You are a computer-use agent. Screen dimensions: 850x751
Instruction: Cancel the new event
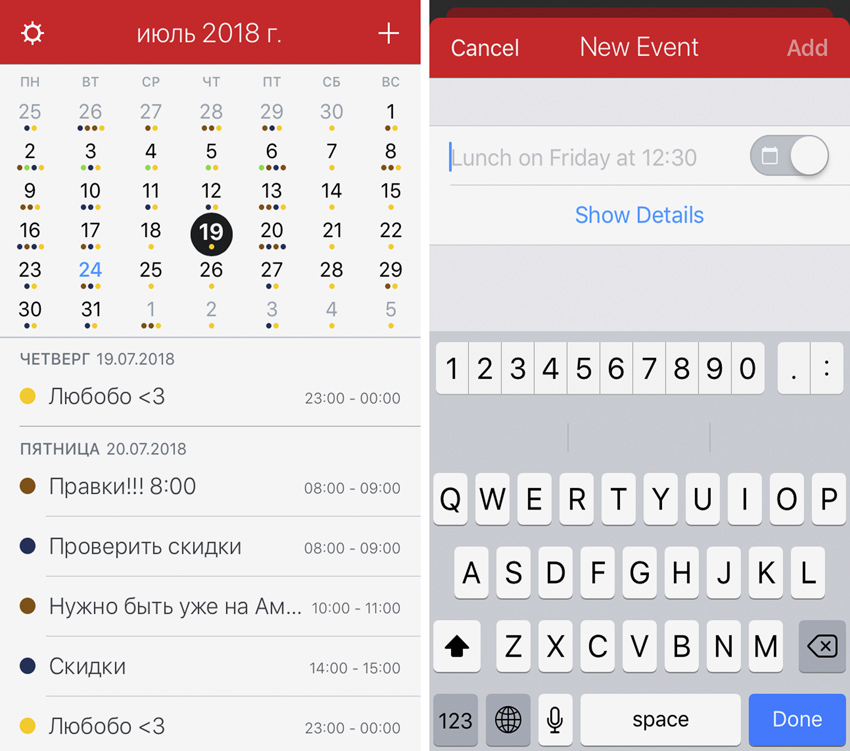[484, 48]
